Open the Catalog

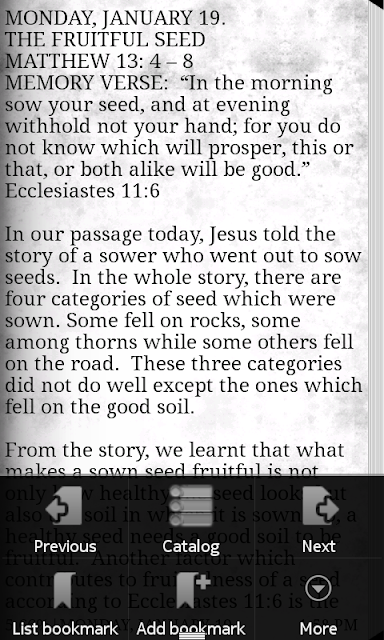tap(191, 518)
